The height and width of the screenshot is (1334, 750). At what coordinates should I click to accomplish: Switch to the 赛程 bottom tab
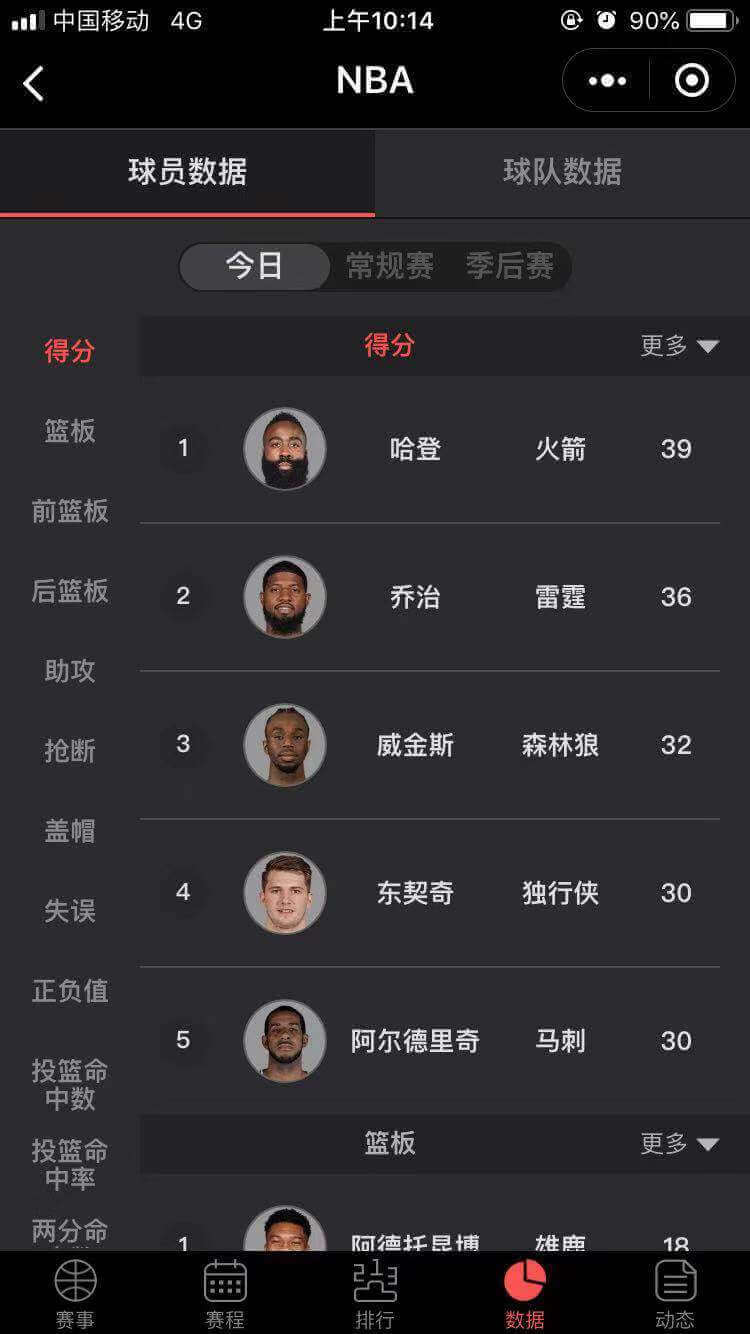tap(225, 1293)
